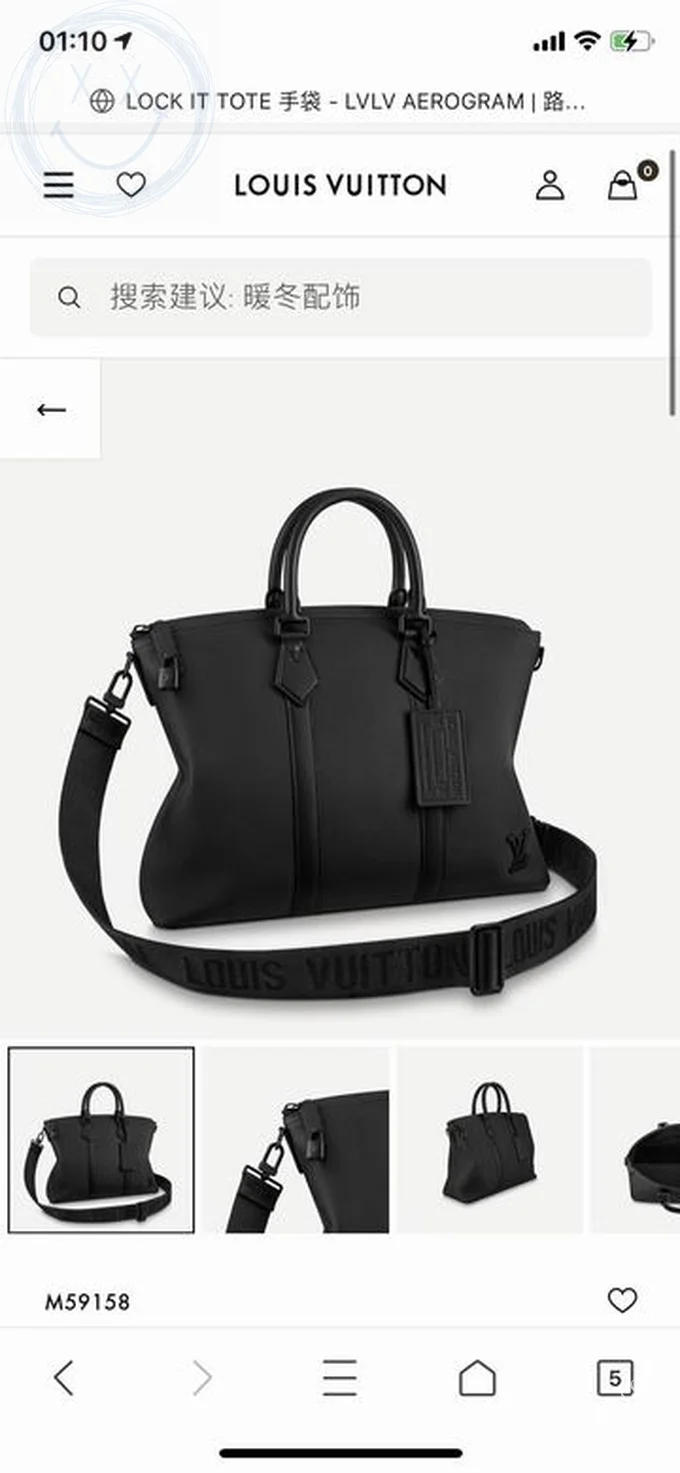Add M59158 to wishlist

(x=622, y=1300)
